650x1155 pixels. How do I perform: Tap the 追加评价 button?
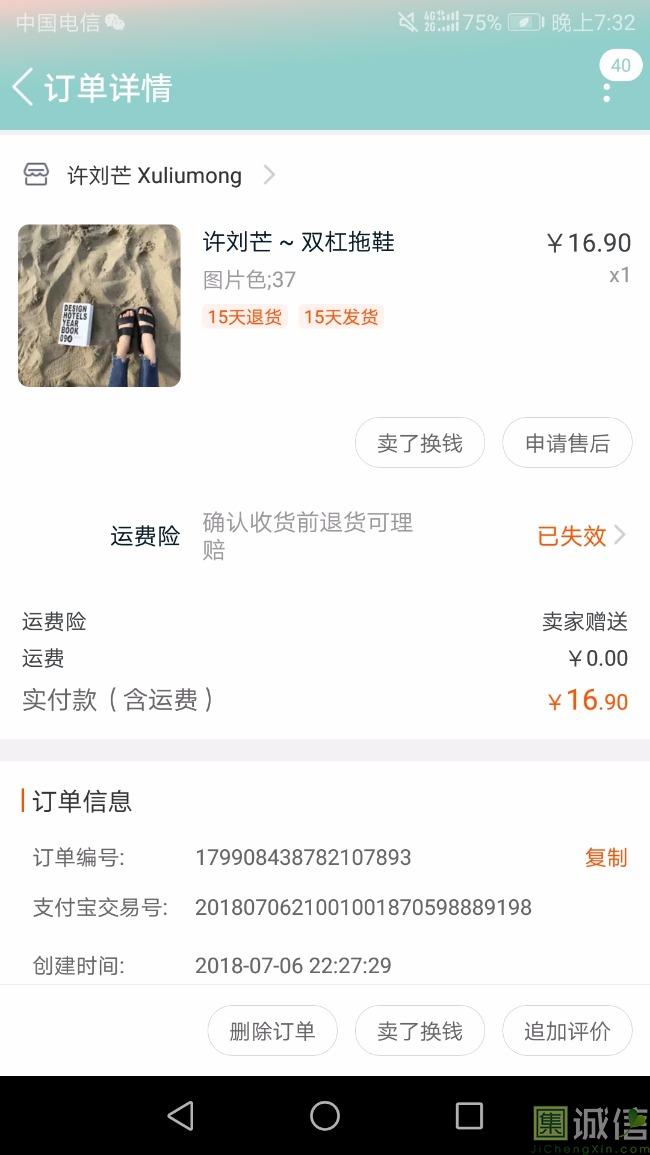[x=567, y=1031]
